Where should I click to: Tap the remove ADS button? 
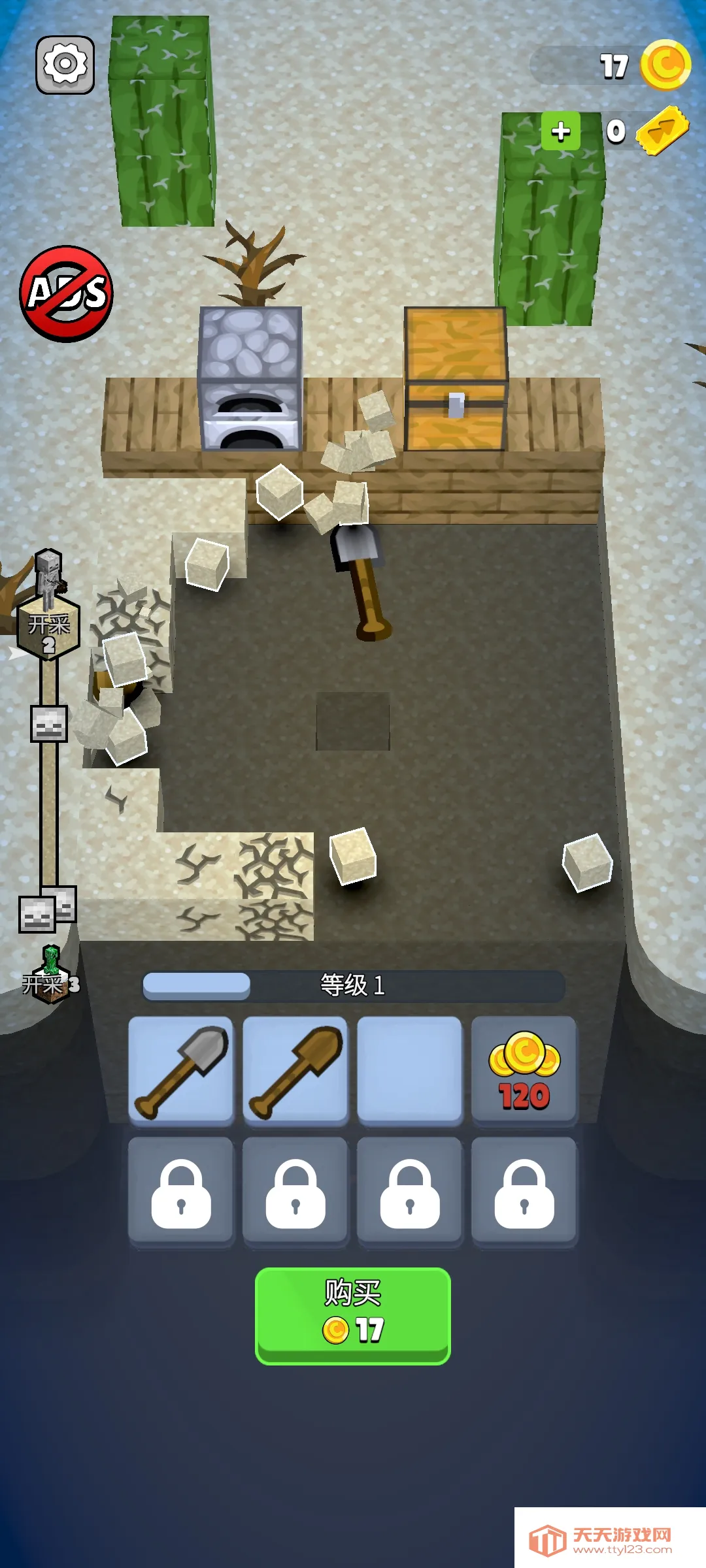point(66,293)
